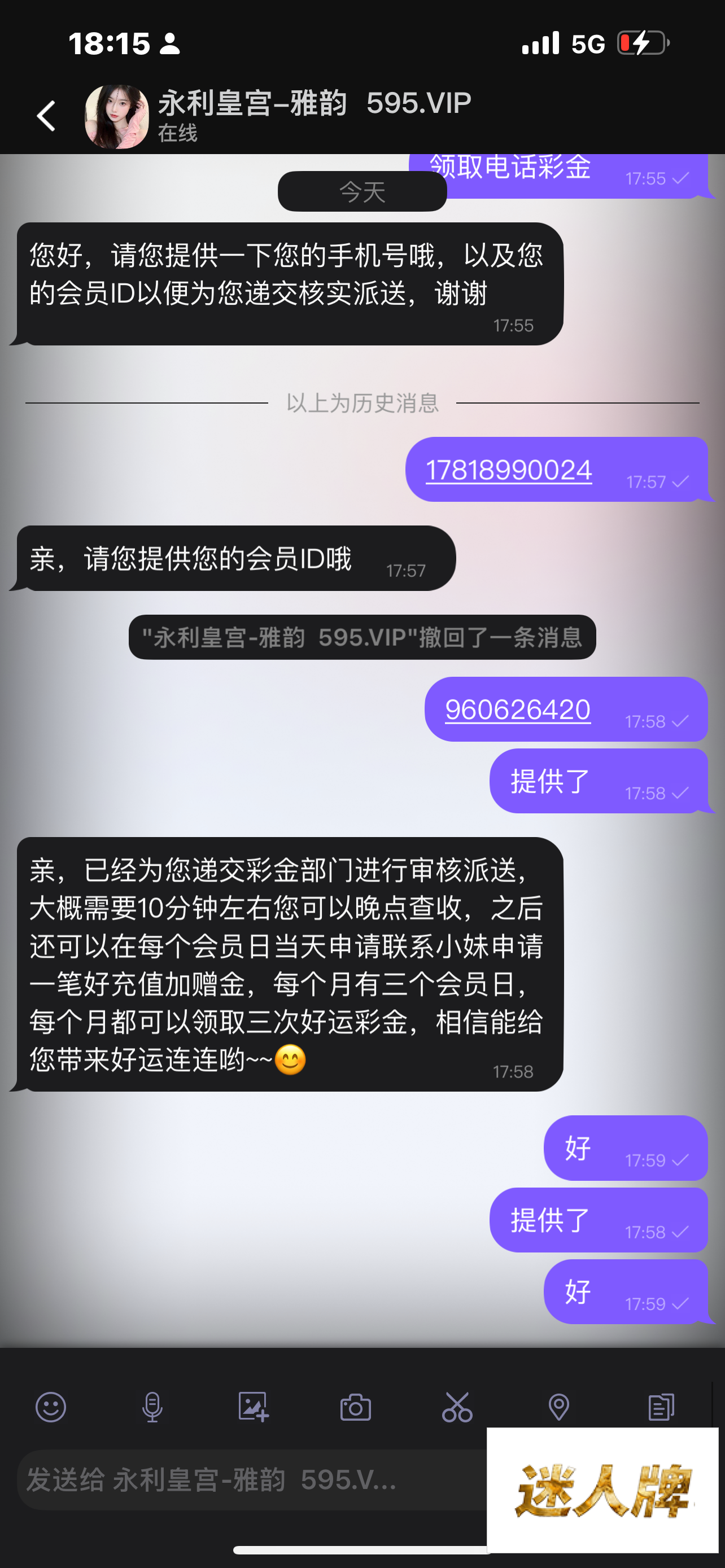Open the contact's profile avatar

click(x=116, y=116)
